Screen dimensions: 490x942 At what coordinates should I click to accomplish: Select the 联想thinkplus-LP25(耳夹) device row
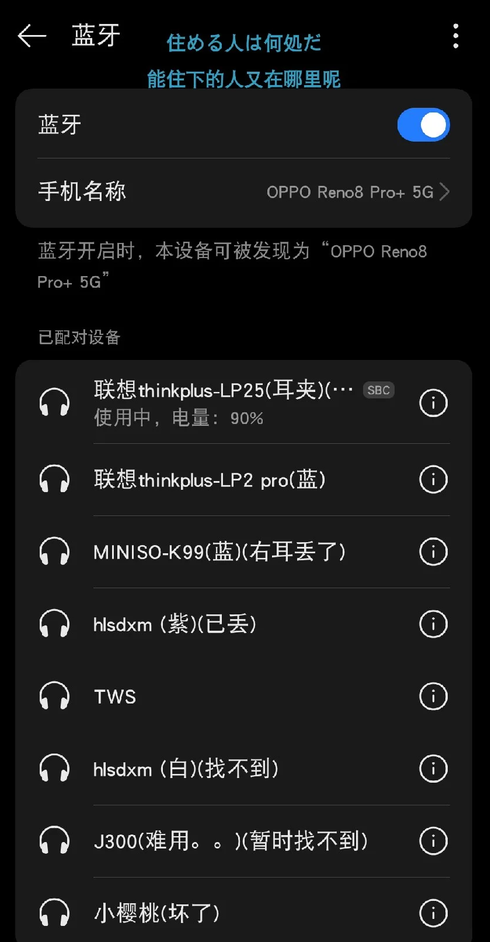[x=244, y=403]
